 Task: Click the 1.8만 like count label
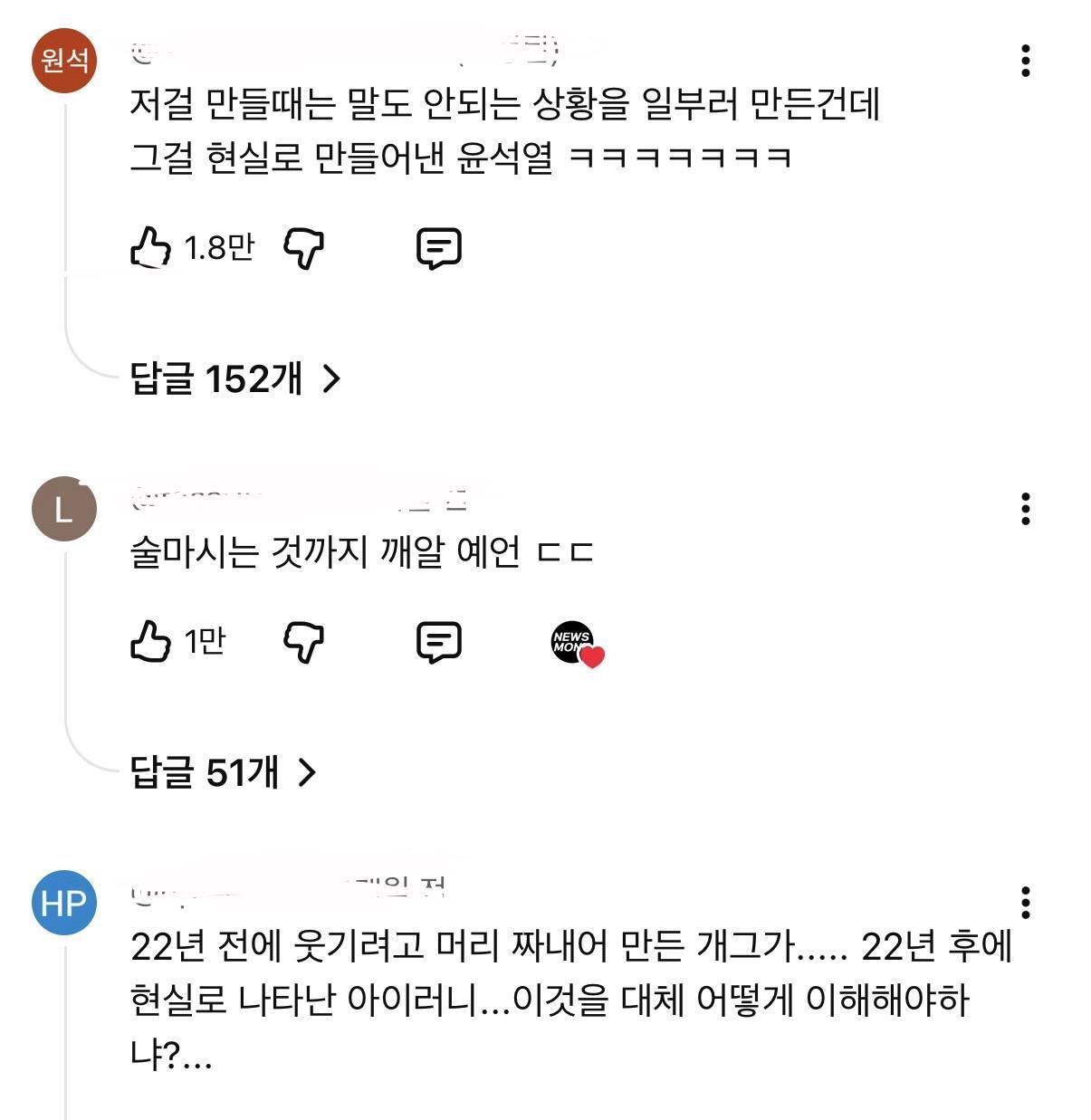(x=219, y=246)
